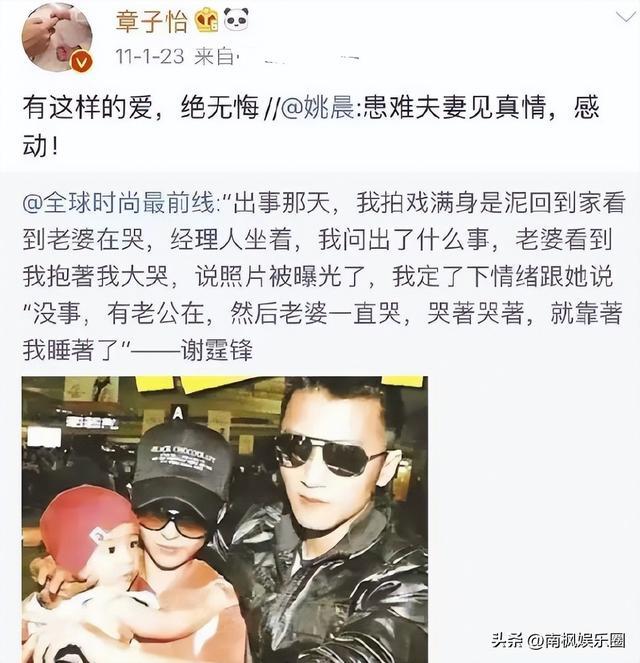
Task: View the attached airport photo
Action: 224,517
